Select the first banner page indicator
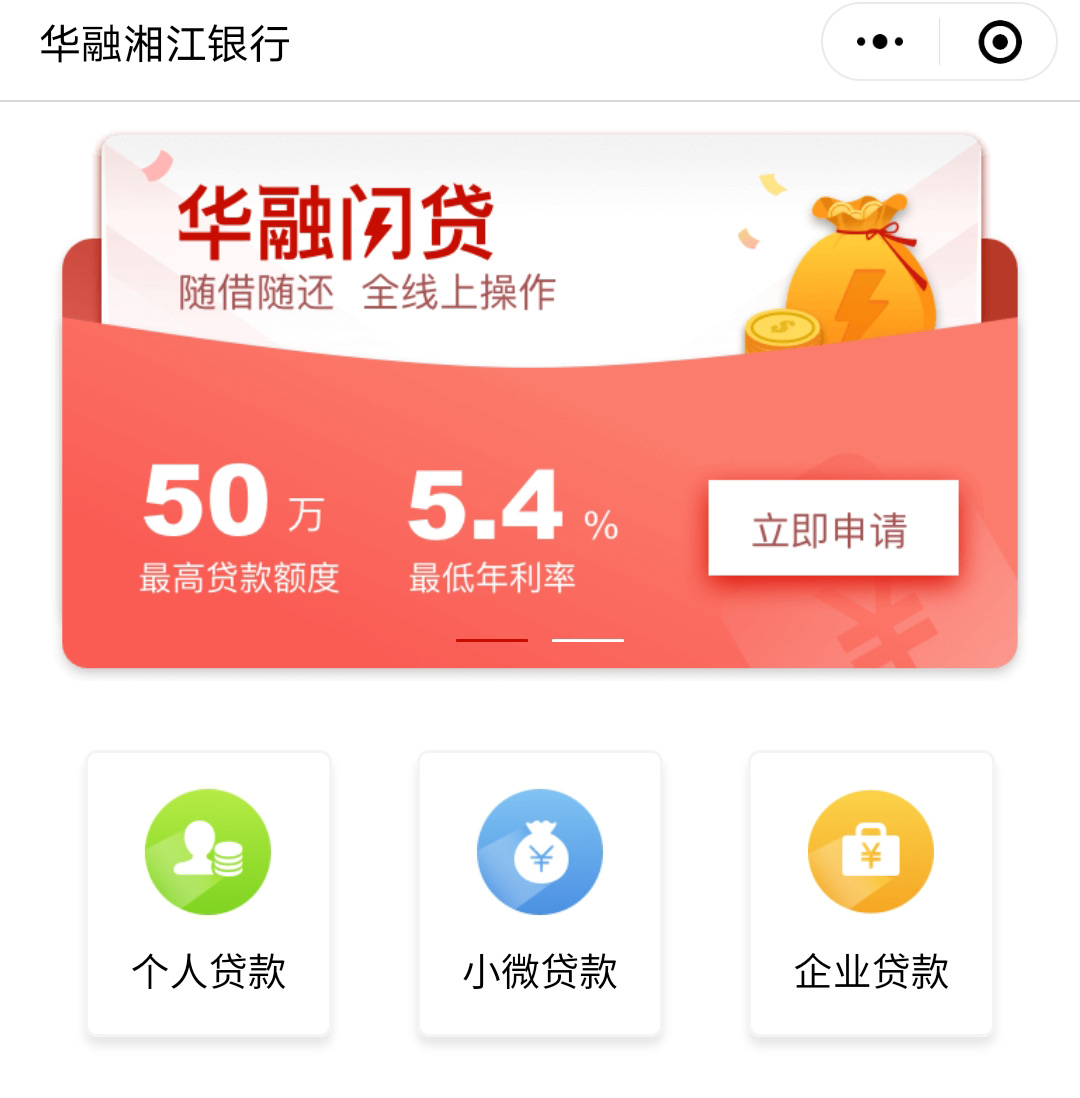1080x1098 pixels. tap(492, 640)
